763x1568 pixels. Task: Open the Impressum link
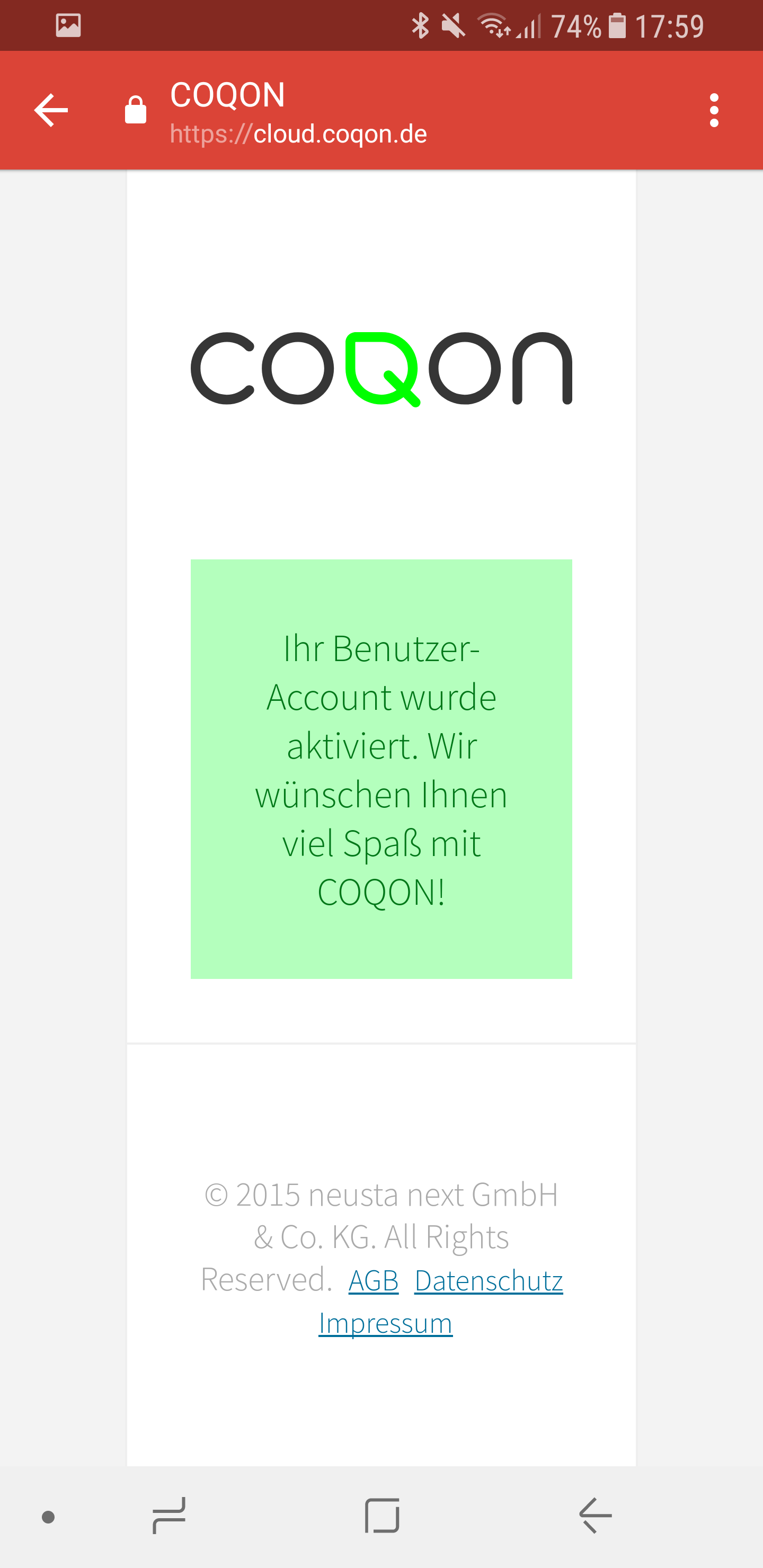click(385, 1323)
